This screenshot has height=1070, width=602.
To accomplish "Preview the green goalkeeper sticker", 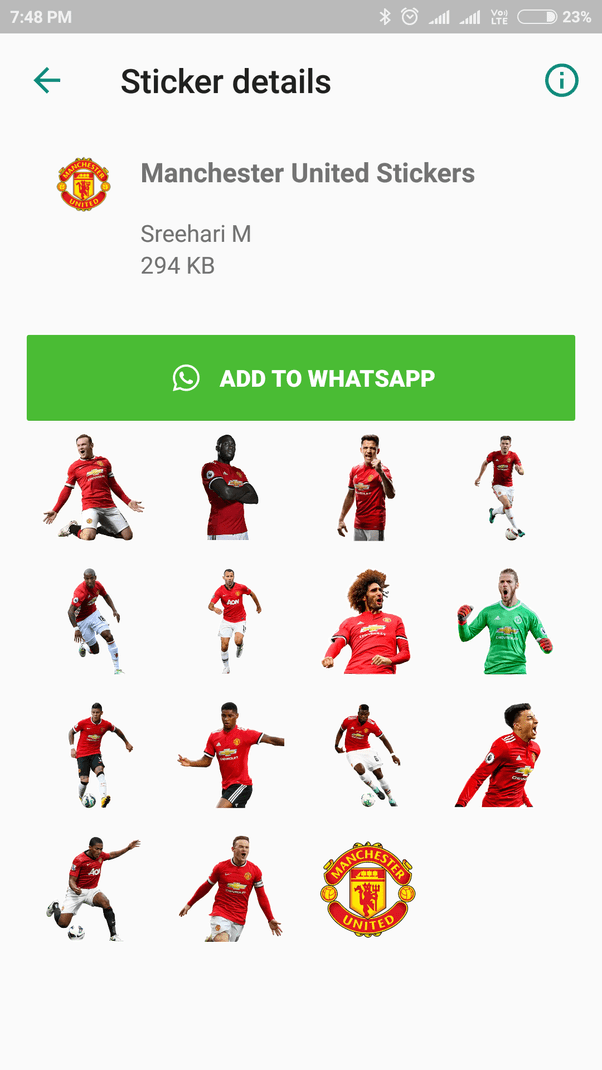I will click(504, 620).
